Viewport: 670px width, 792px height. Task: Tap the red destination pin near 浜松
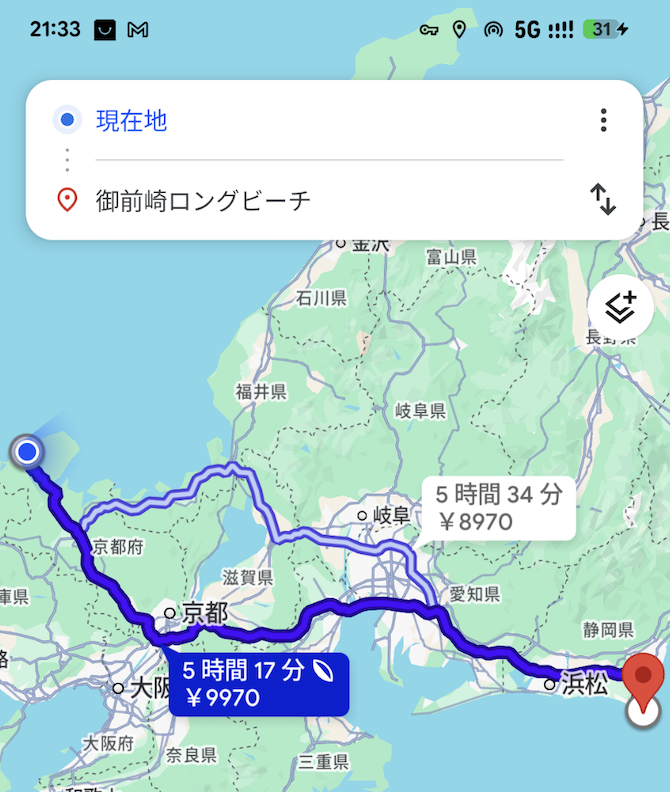(x=643, y=677)
